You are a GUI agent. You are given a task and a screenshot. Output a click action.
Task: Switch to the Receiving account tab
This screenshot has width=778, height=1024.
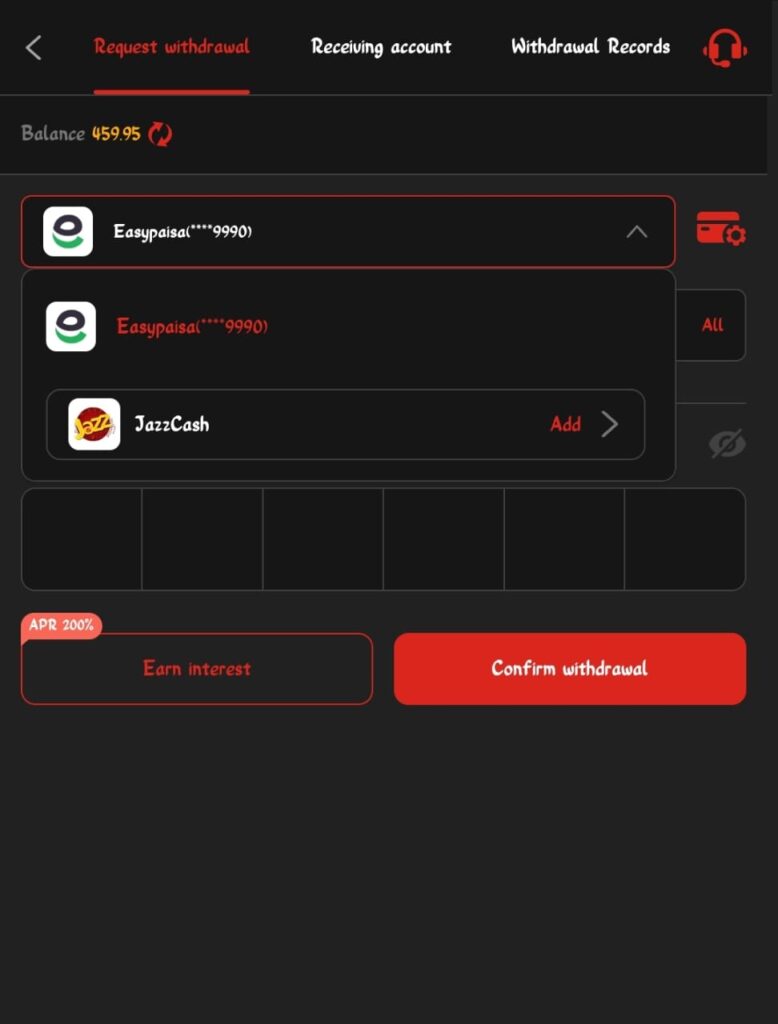[381, 47]
